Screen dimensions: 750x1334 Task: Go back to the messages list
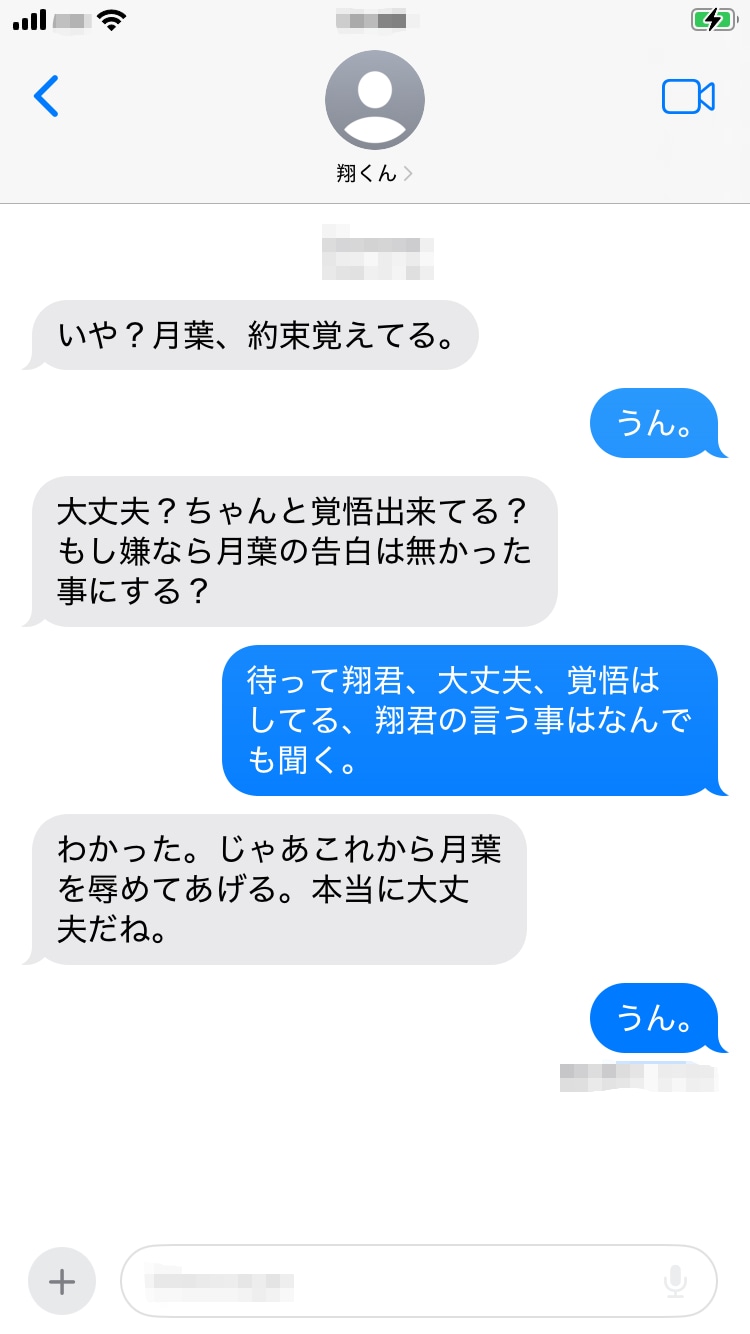click(x=46, y=96)
